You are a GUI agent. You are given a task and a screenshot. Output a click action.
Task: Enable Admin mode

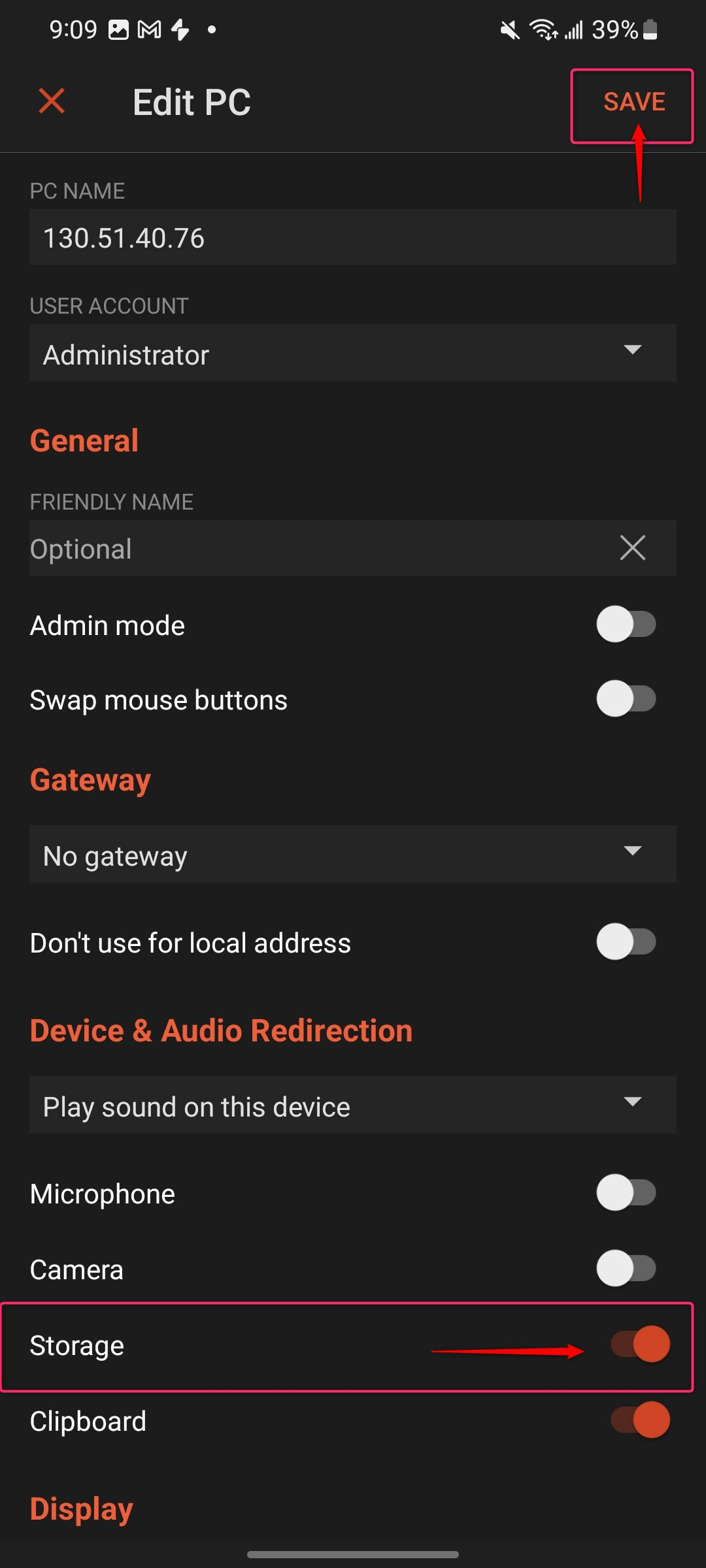(626, 625)
